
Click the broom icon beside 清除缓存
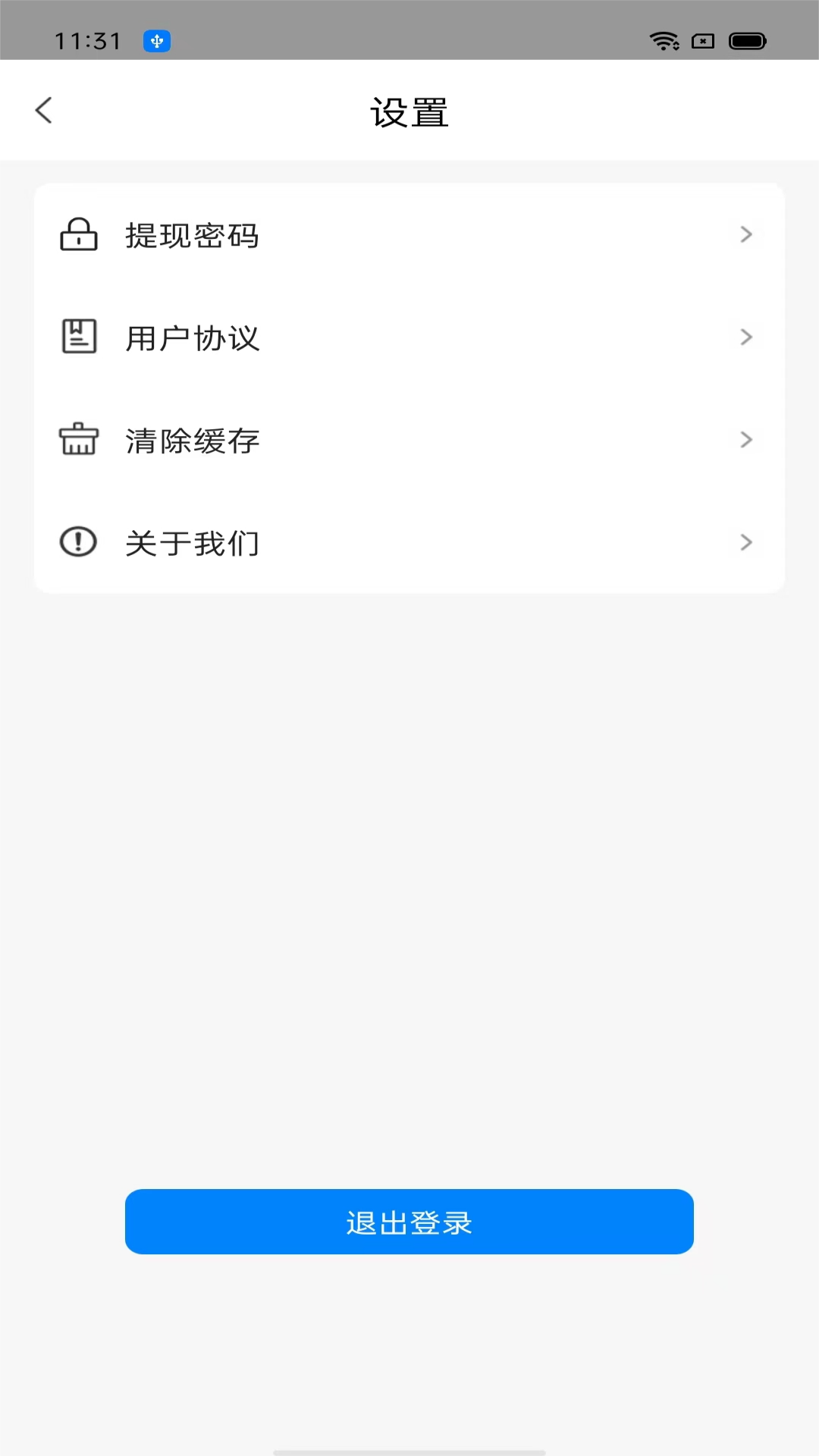click(77, 440)
